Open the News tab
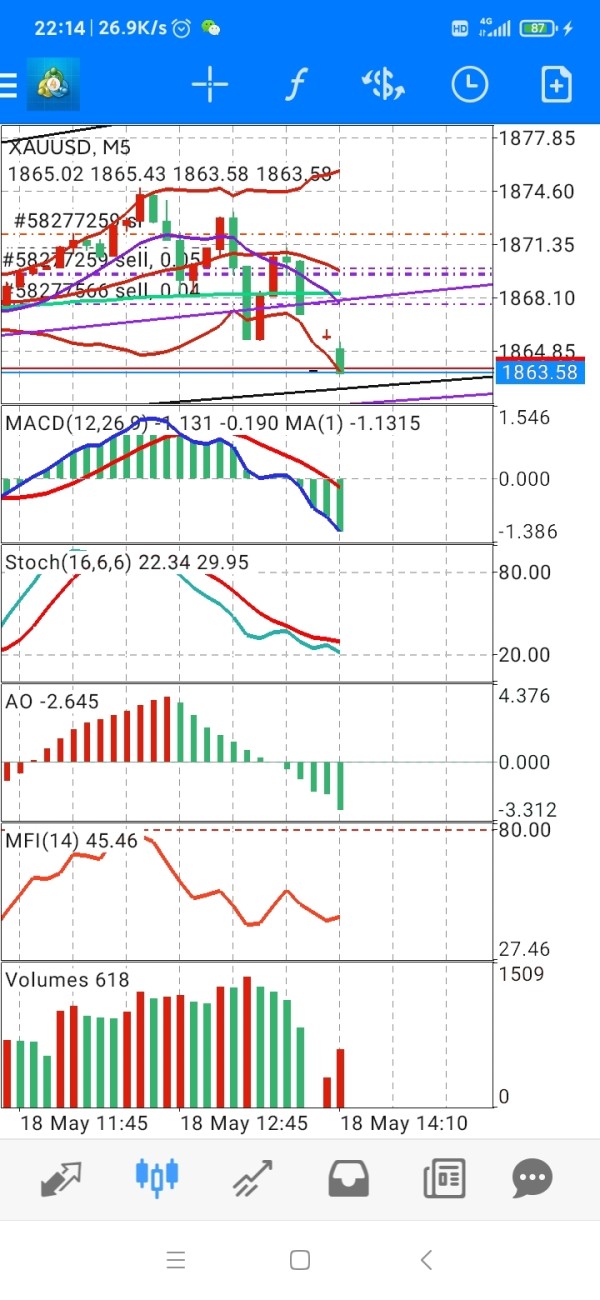 click(444, 1179)
